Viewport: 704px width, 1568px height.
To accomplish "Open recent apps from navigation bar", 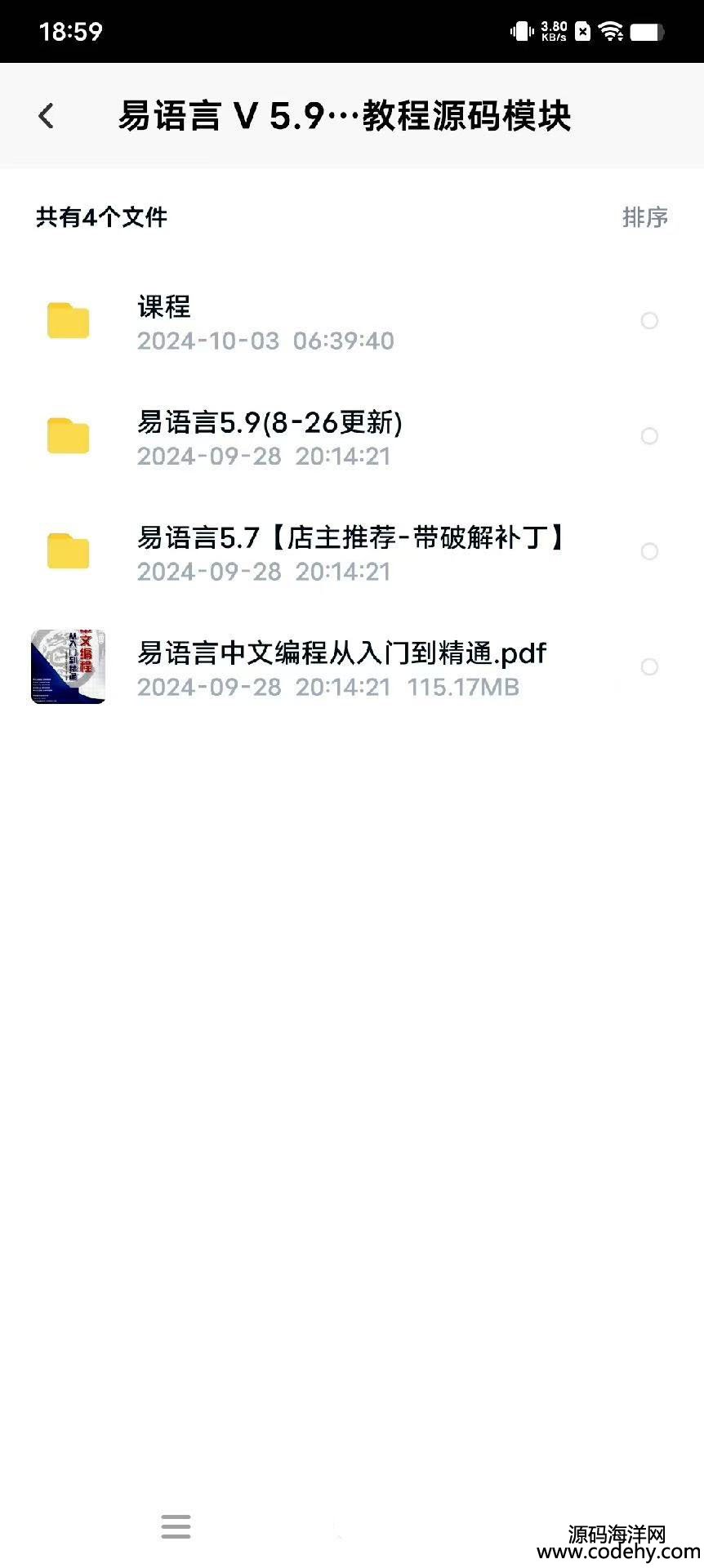I will point(176,1526).
